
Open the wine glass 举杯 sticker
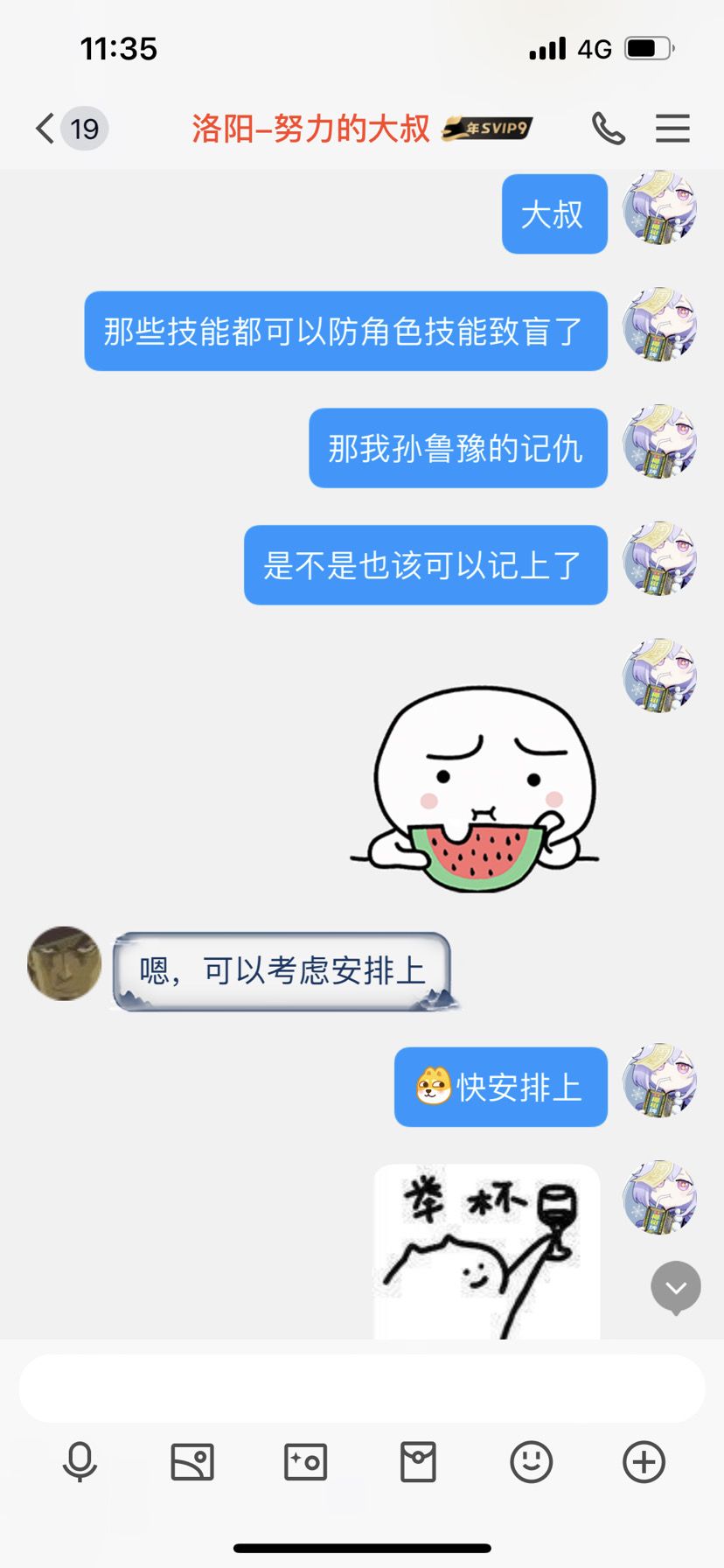click(x=485, y=1251)
